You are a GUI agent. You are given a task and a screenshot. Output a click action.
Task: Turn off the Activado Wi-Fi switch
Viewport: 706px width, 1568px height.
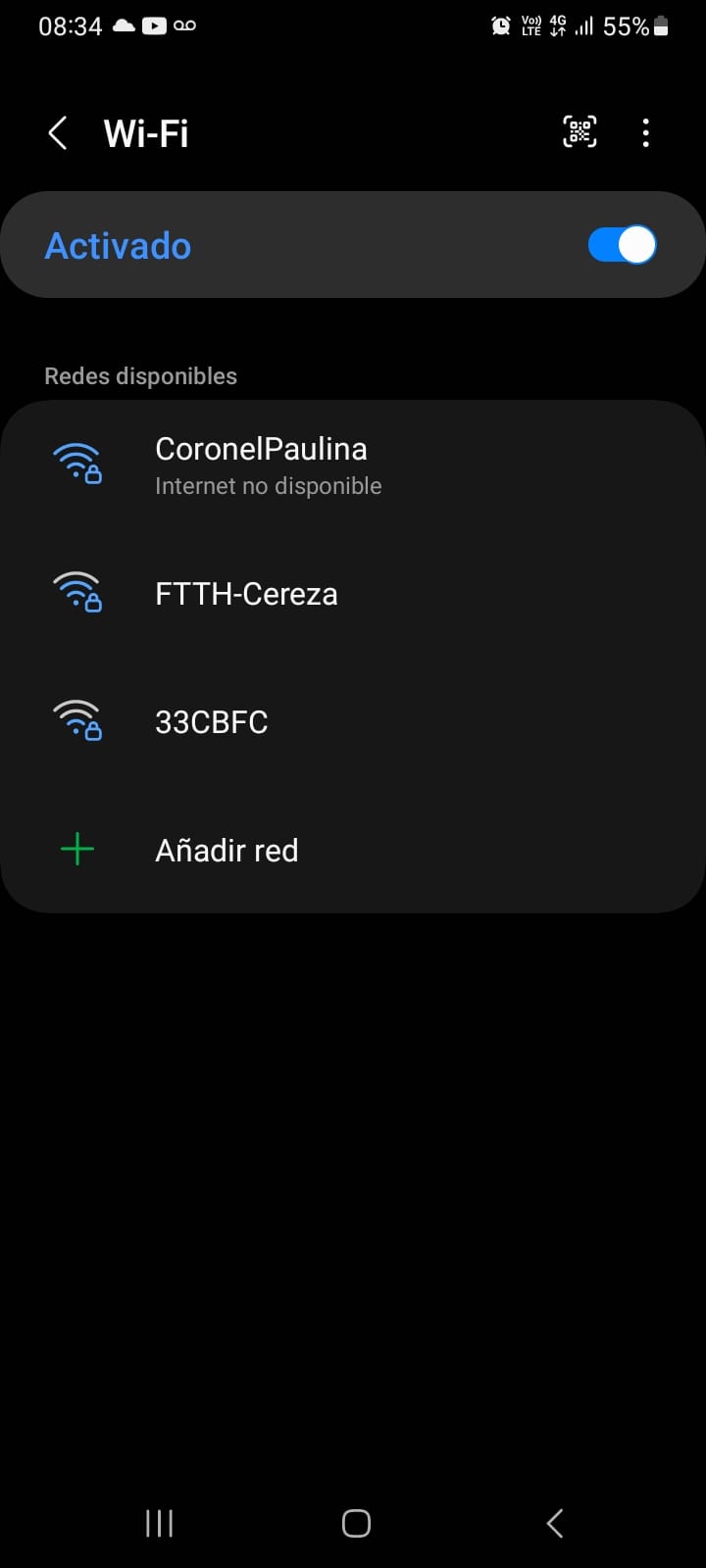point(622,245)
